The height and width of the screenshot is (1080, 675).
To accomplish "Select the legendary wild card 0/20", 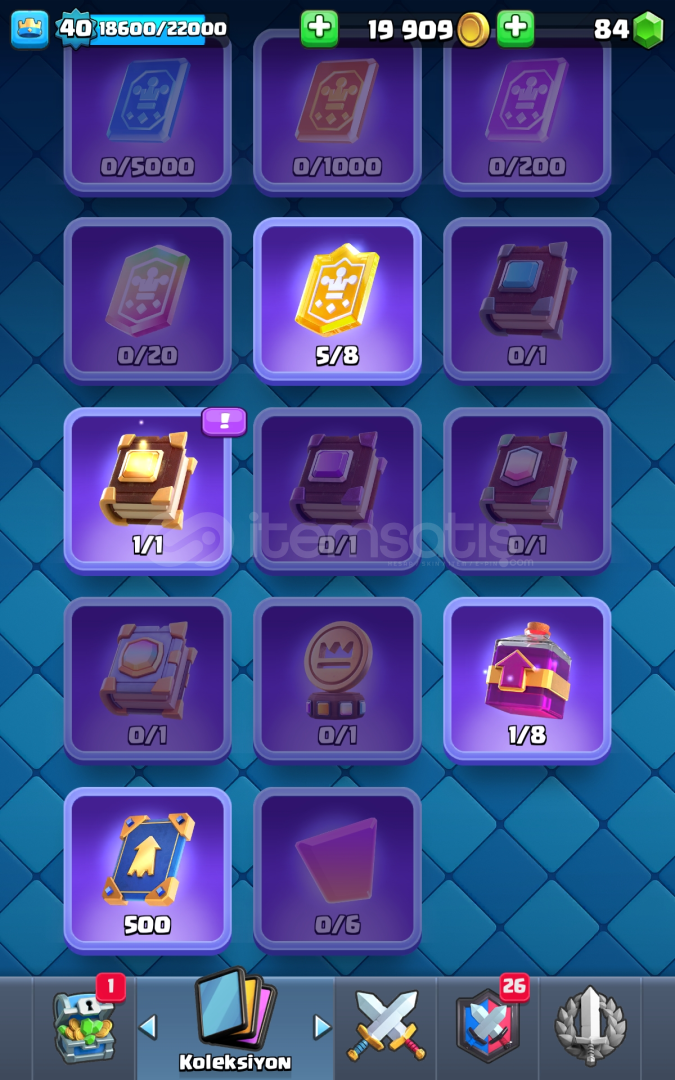I will pyautogui.click(x=148, y=299).
